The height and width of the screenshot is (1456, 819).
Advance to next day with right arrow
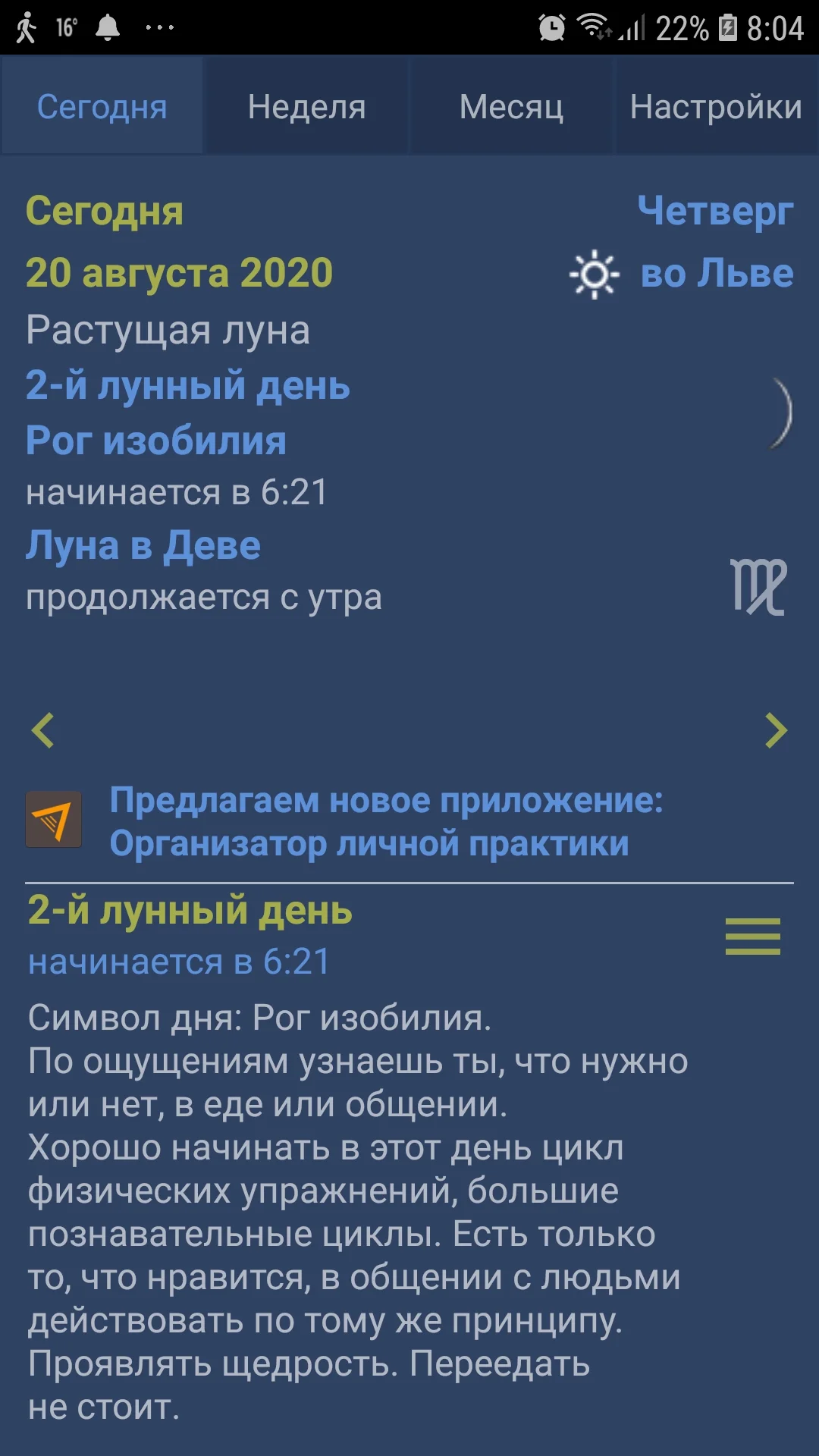[x=775, y=730]
